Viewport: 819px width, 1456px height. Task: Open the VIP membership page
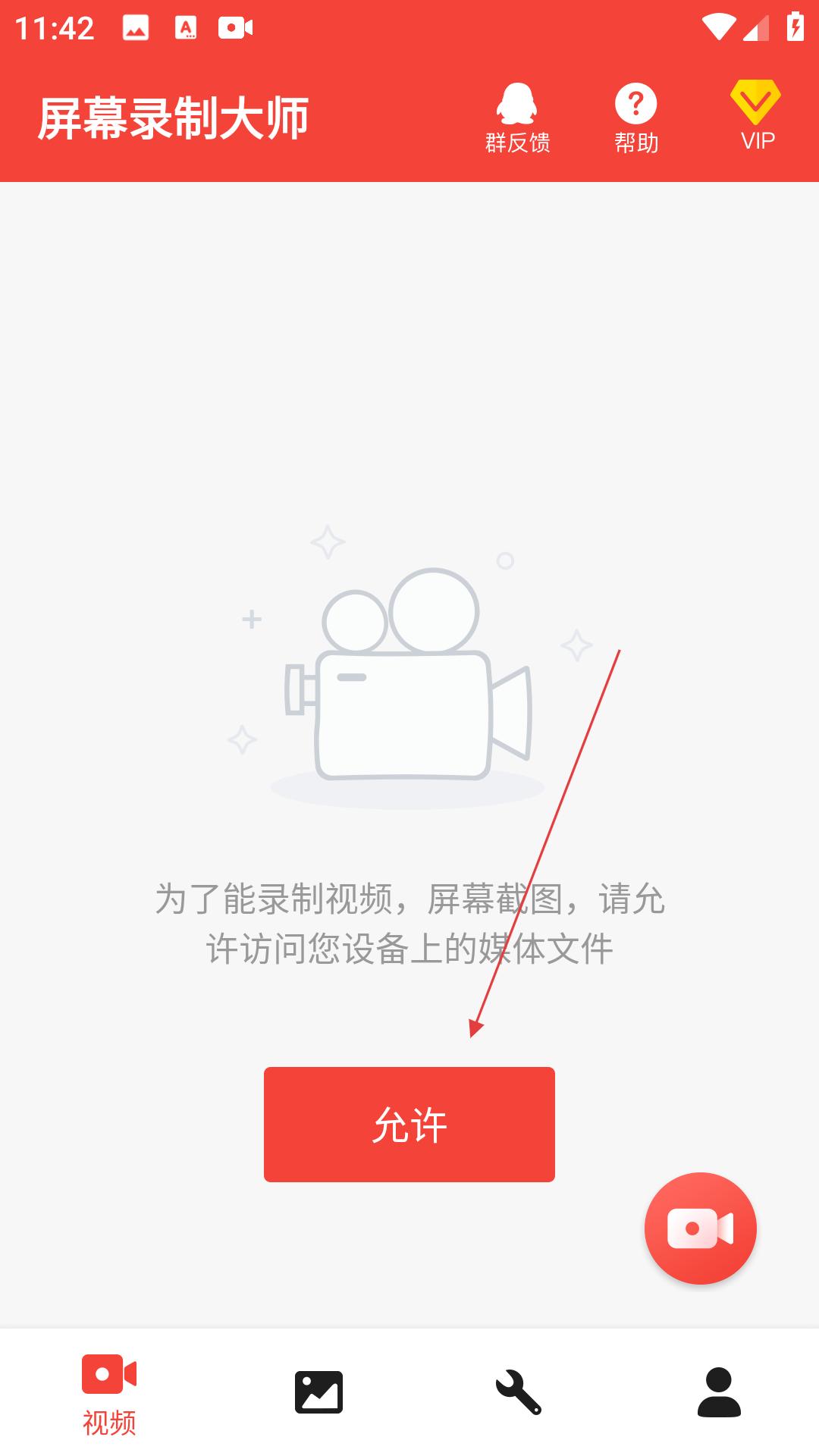[756, 117]
